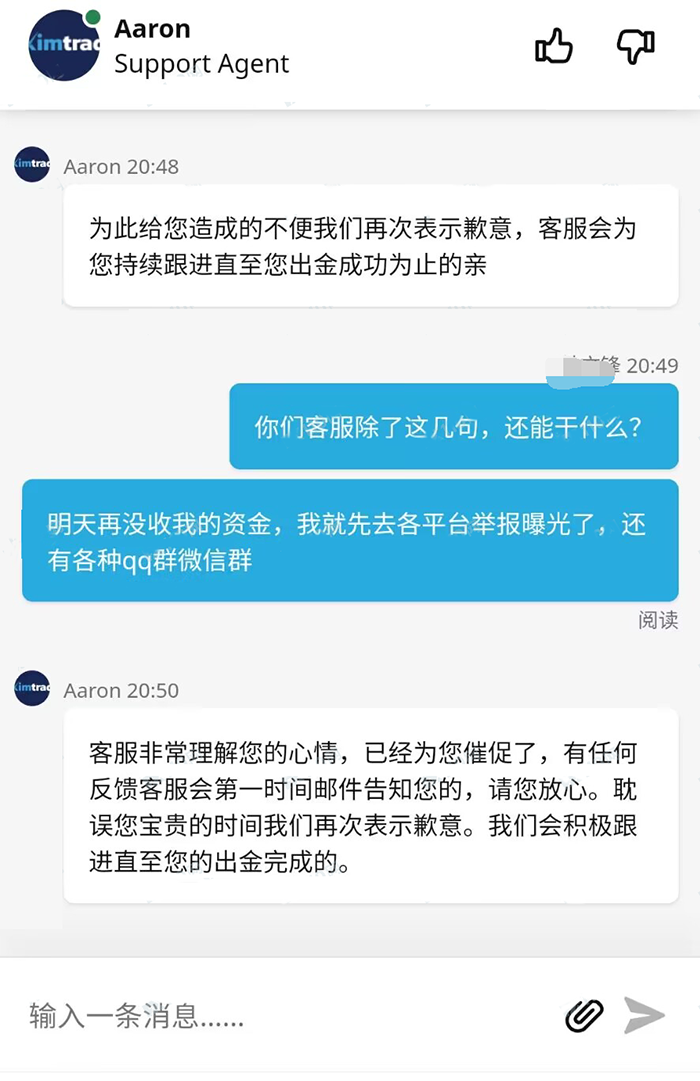Image resolution: width=700 pixels, height=1081 pixels.
Task: Rate the support chat thumbs up
Action: click(553, 45)
